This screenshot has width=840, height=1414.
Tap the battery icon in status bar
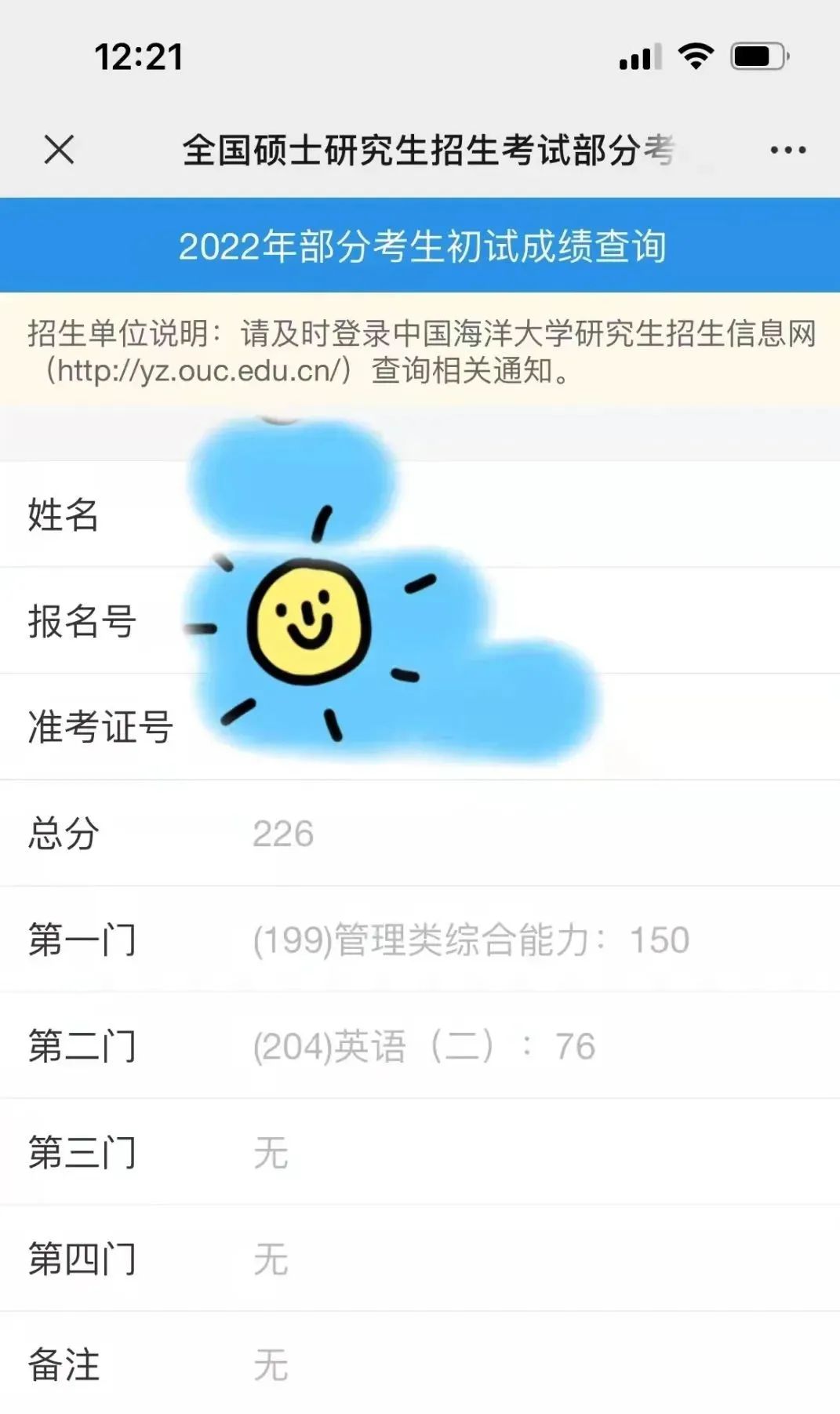tap(755, 56)
